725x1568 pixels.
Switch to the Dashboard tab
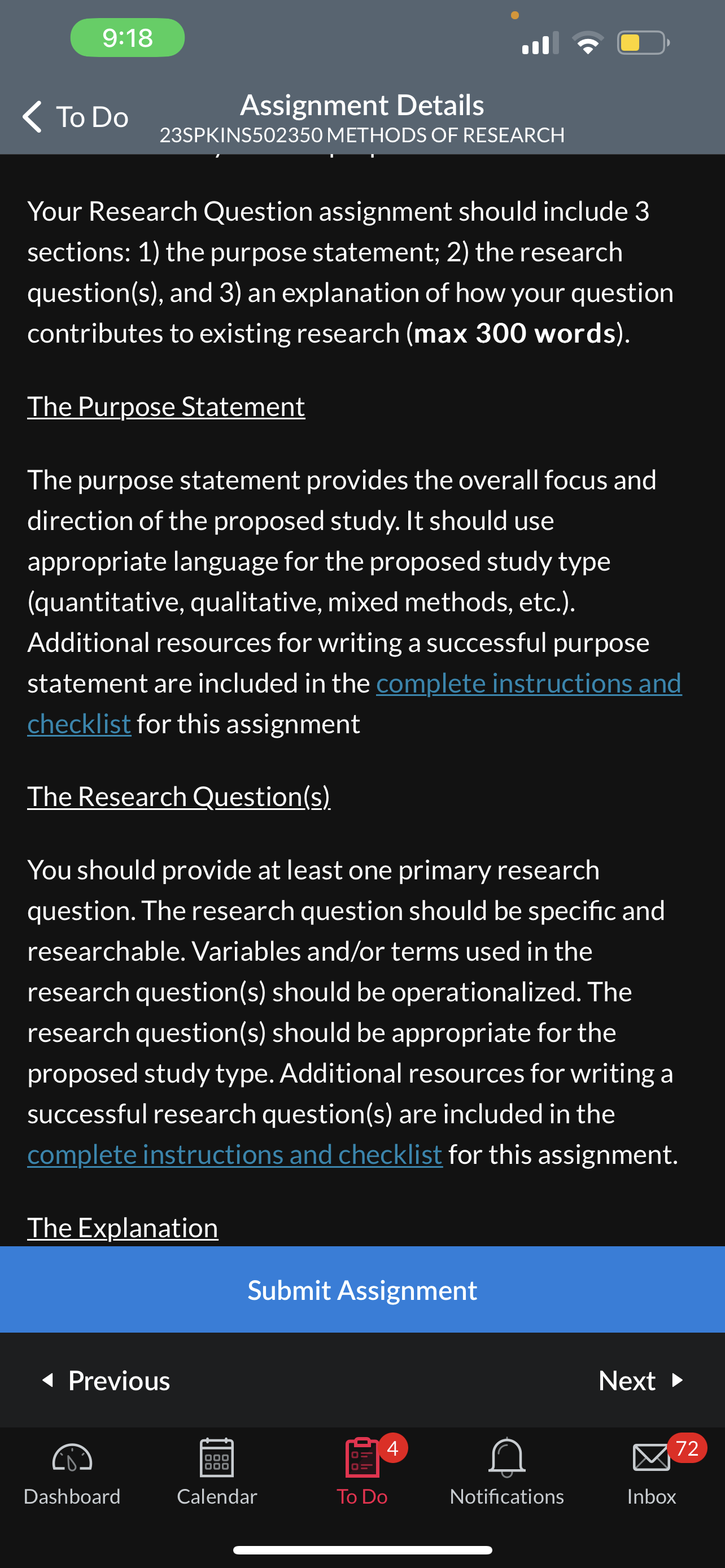tap(72, 1473)
